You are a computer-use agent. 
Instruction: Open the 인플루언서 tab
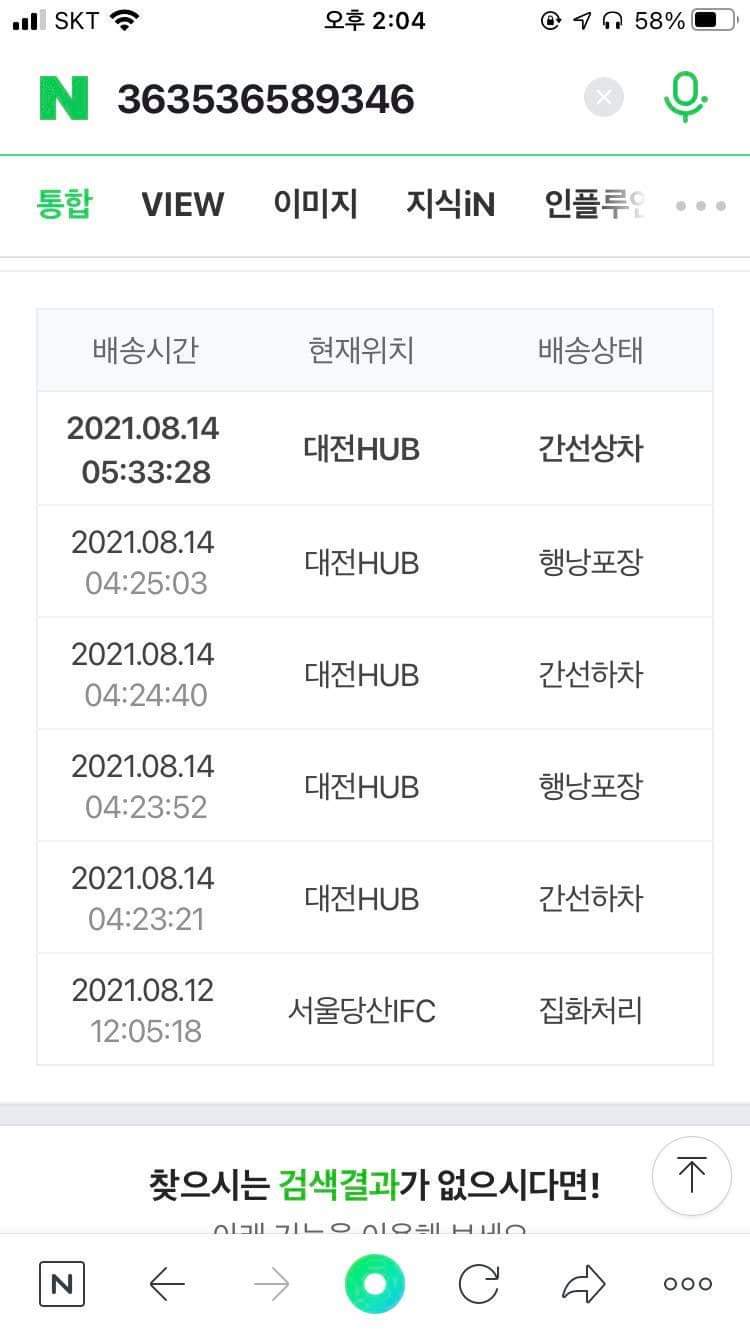click(594, 204)
